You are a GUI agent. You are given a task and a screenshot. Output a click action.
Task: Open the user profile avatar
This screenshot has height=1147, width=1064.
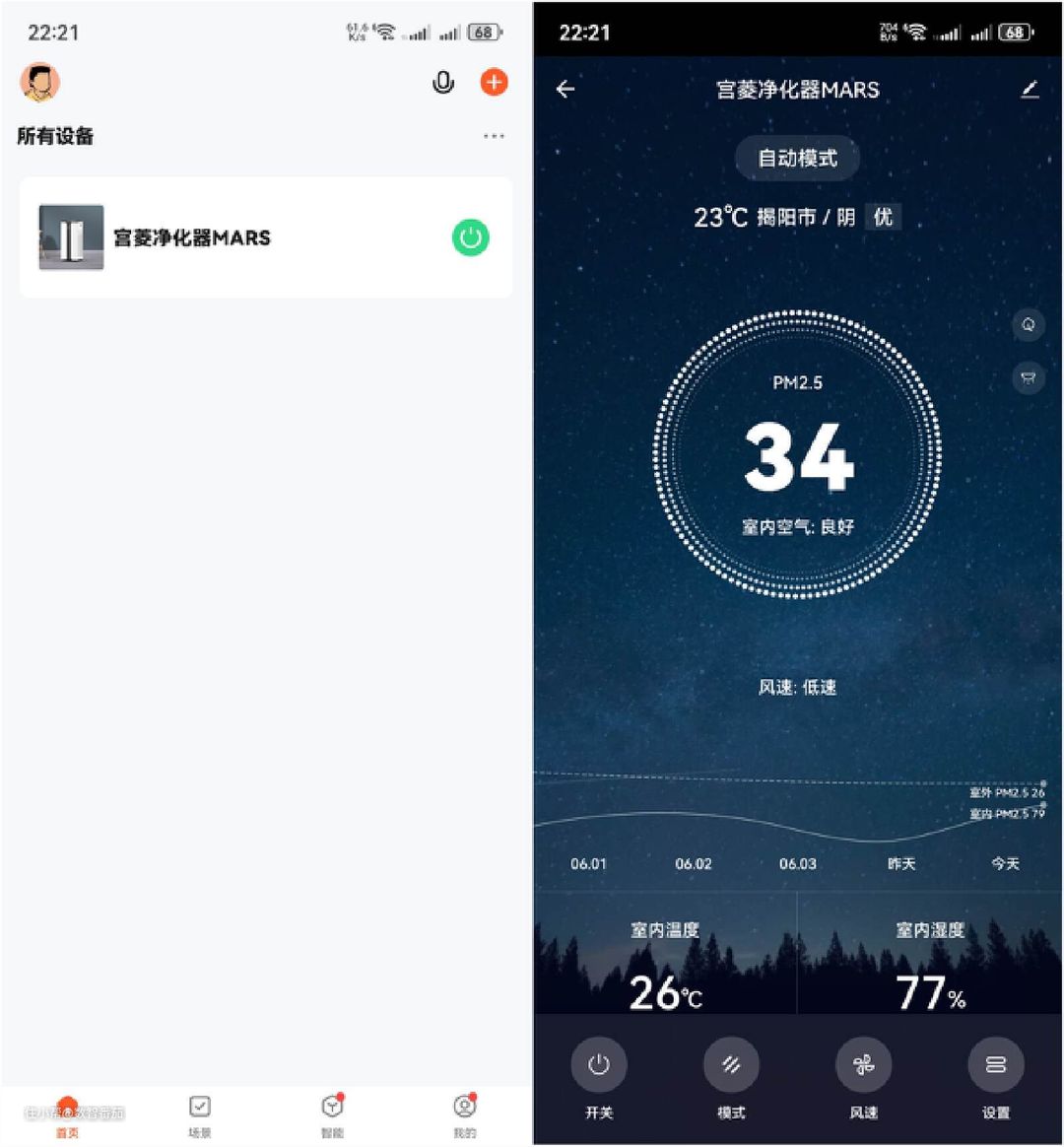point(40,83)
